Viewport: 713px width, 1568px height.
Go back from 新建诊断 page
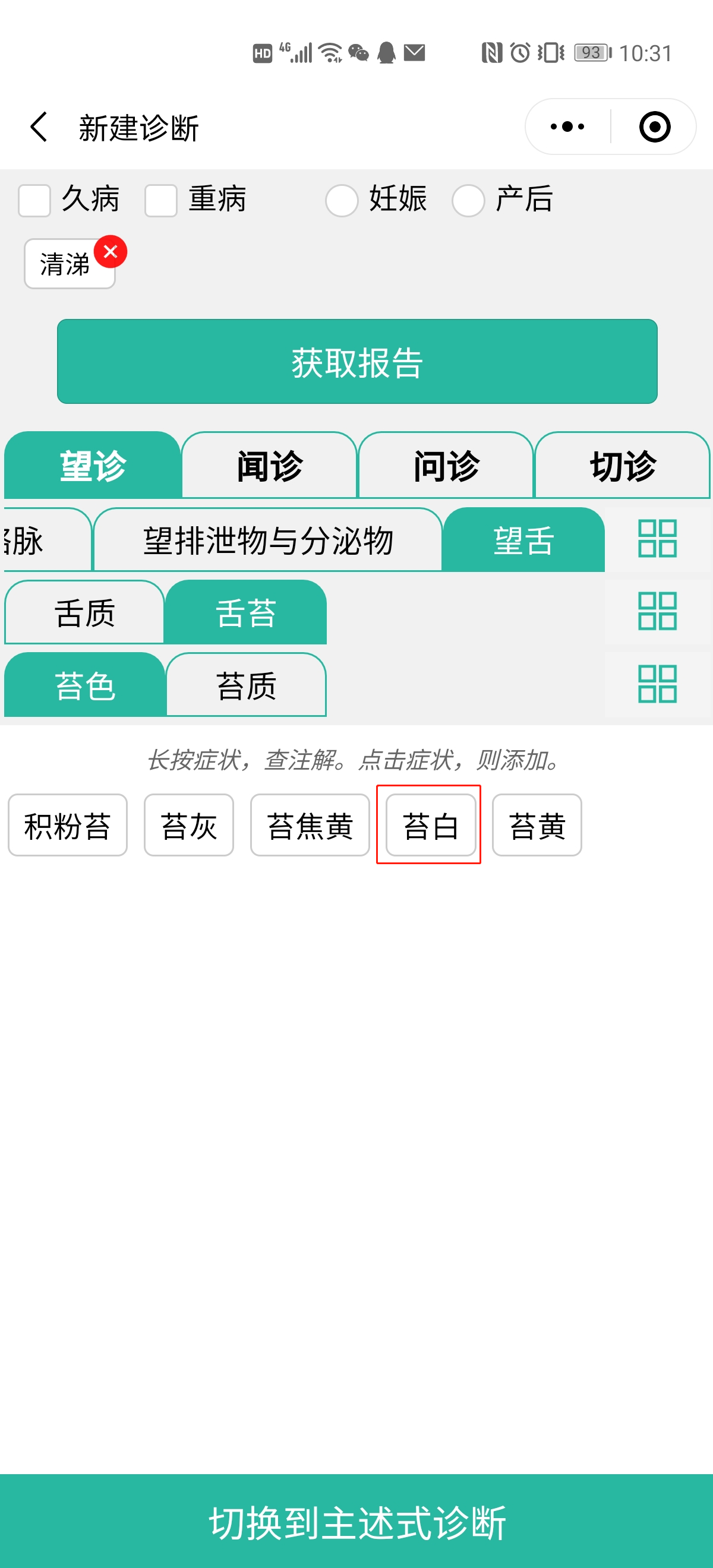(x=39, y=127)
